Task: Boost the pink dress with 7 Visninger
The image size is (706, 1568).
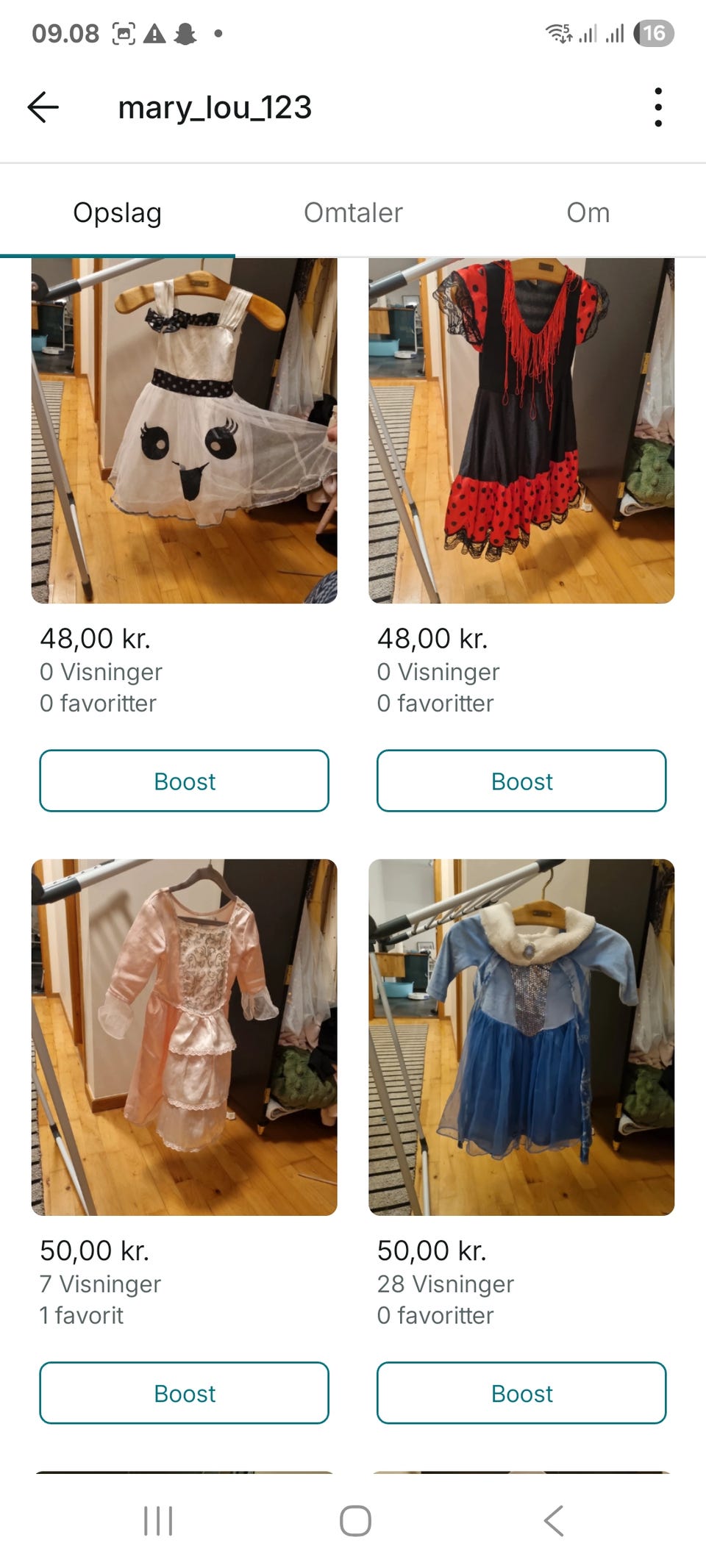Action: 184,1393
